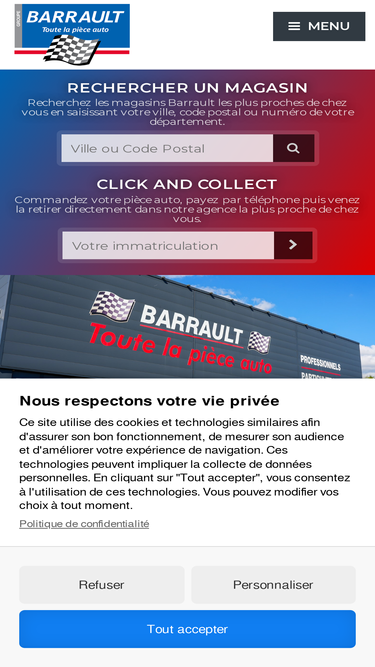Open the MENU hamburger button

point(319,26)
